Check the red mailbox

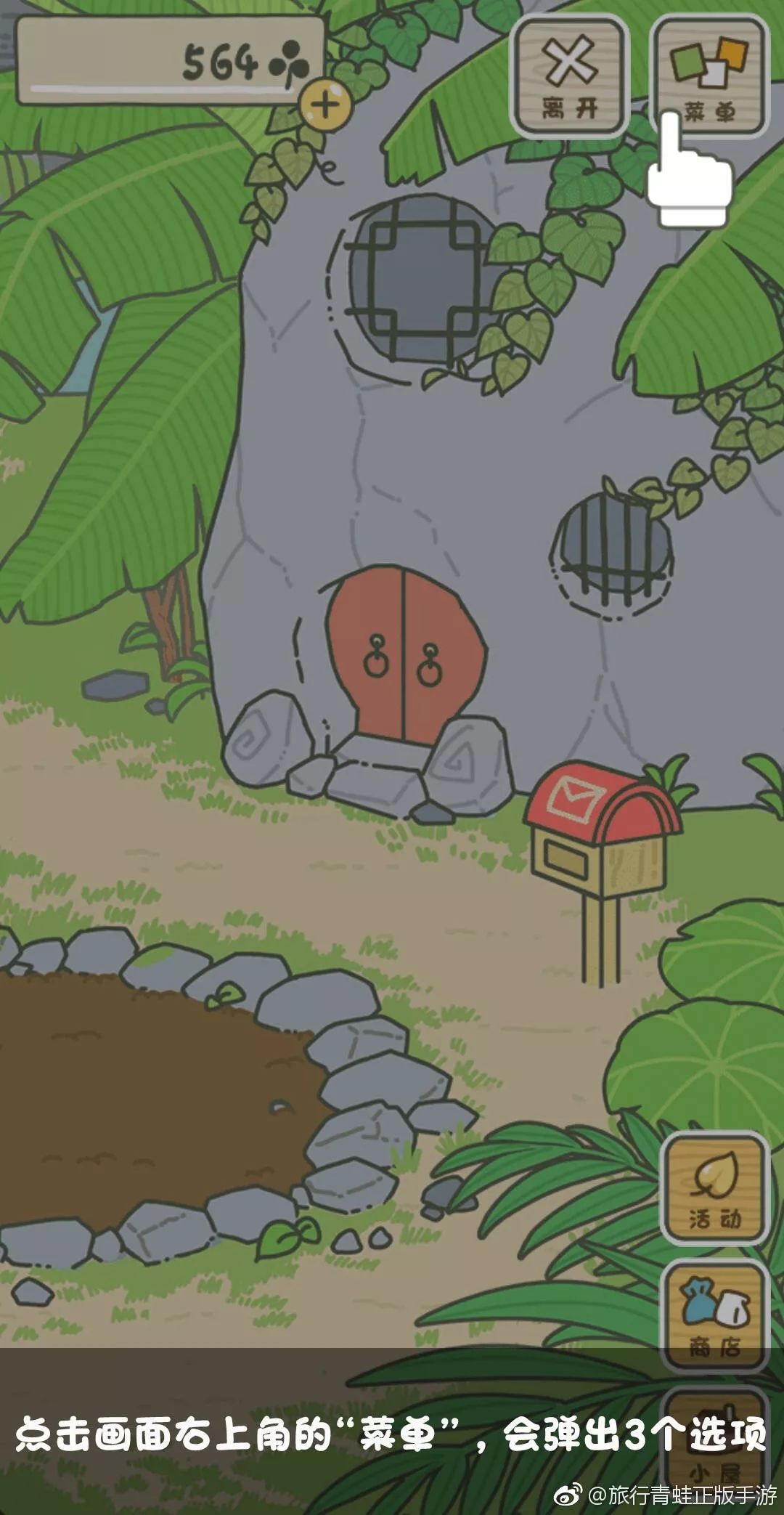(601, 828)
